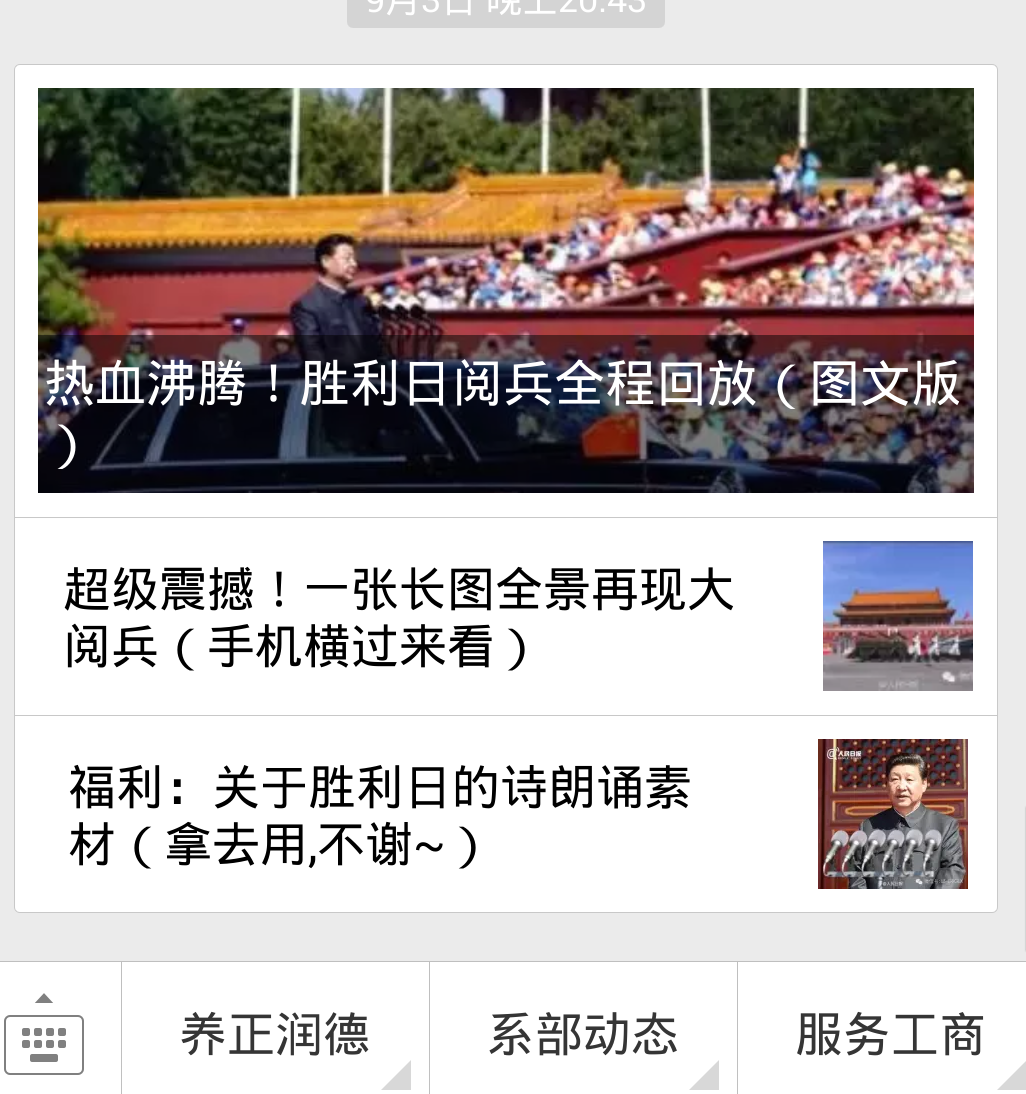Open the 超级震撼 panoramic long-image article
The width and height of the screenshot is (1026, 1094).
click(x=400, y=617)
